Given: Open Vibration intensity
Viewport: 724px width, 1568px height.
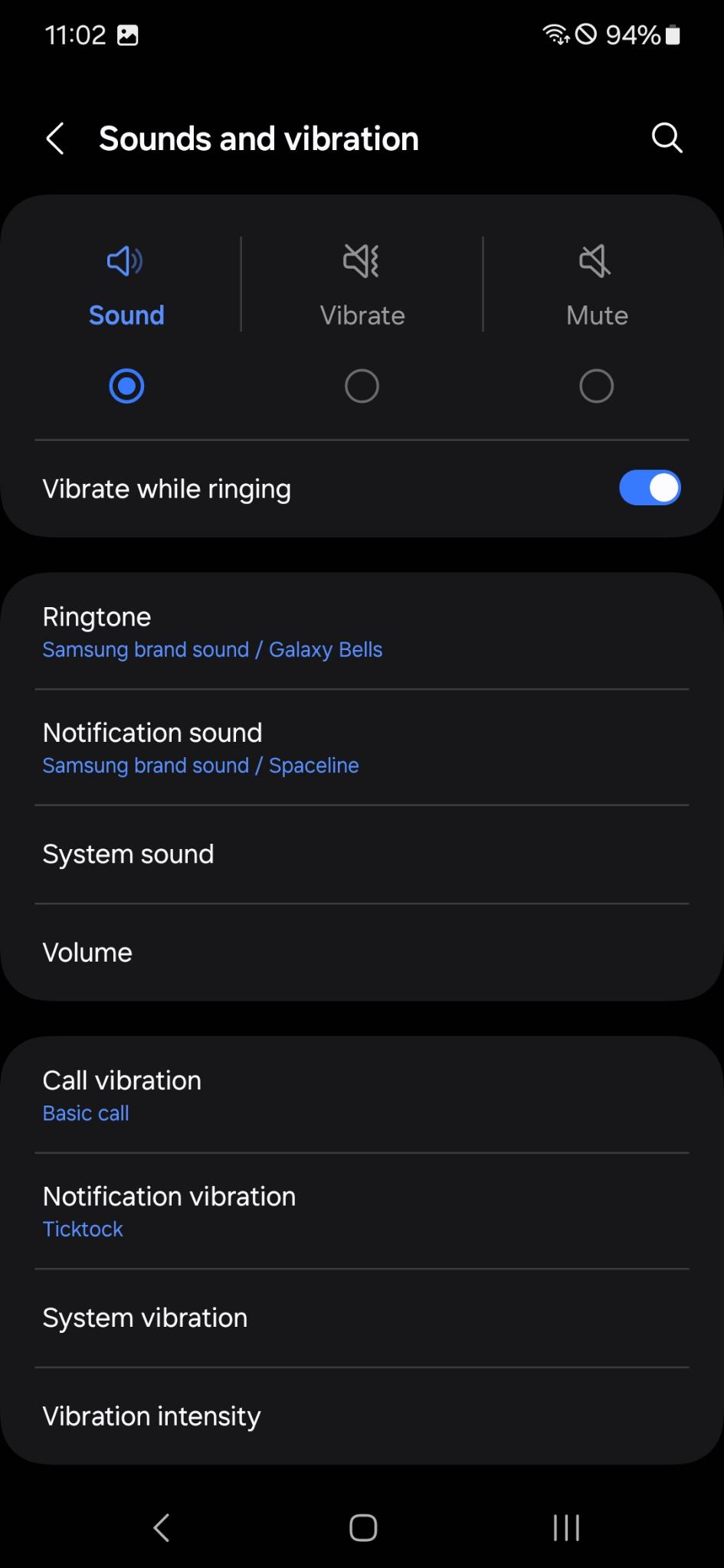Looking at the screenshot, I should [x=362, y=1416].
